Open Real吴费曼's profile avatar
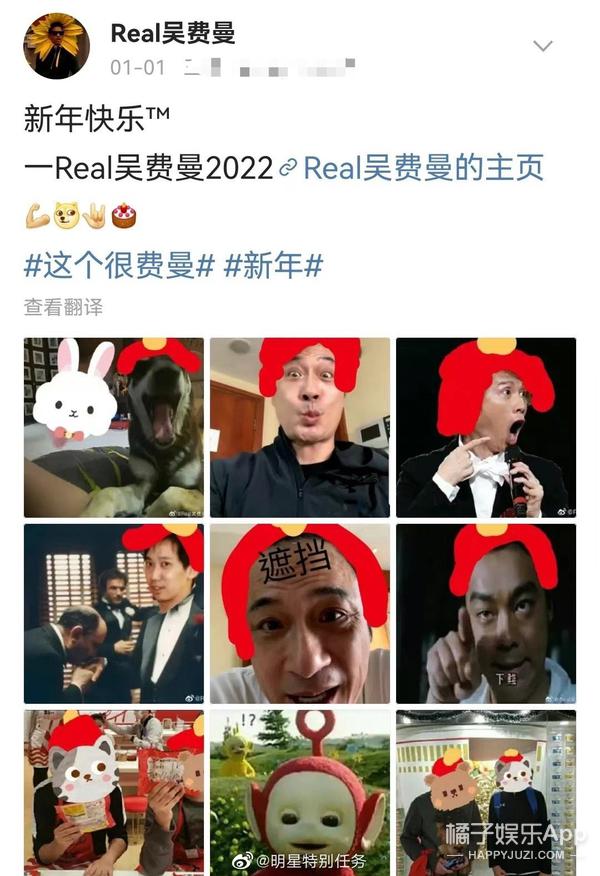This screenshot has height=876, width=600. [x=56, y=45]
